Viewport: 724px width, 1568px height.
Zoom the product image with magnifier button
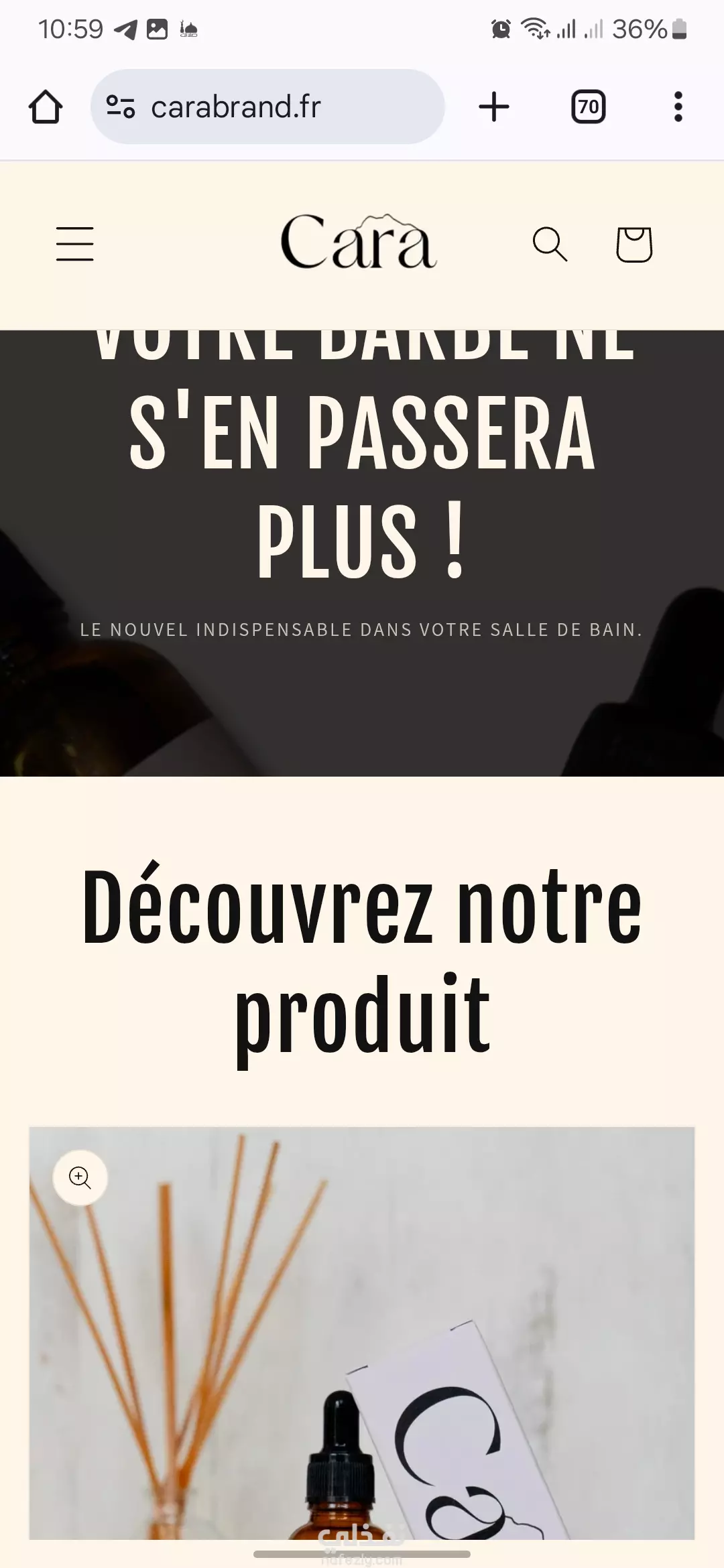[x=80, y=1177]
